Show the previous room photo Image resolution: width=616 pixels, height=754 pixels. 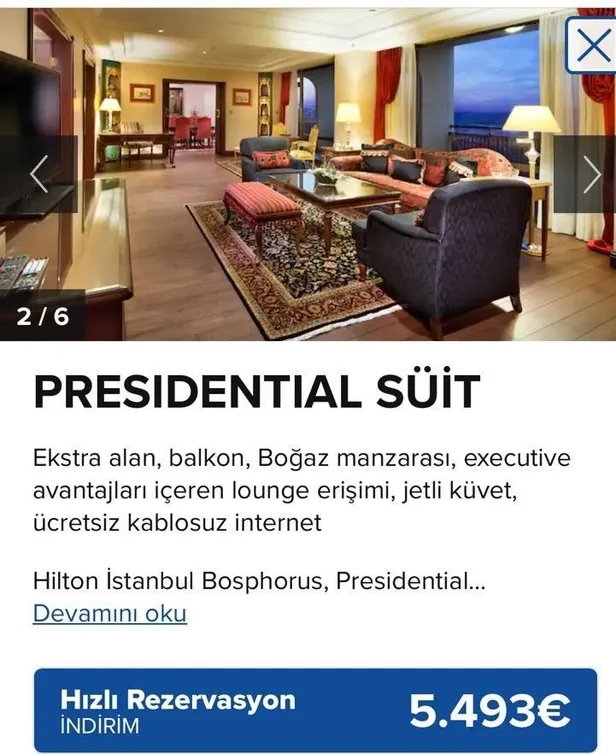[38, 174]
